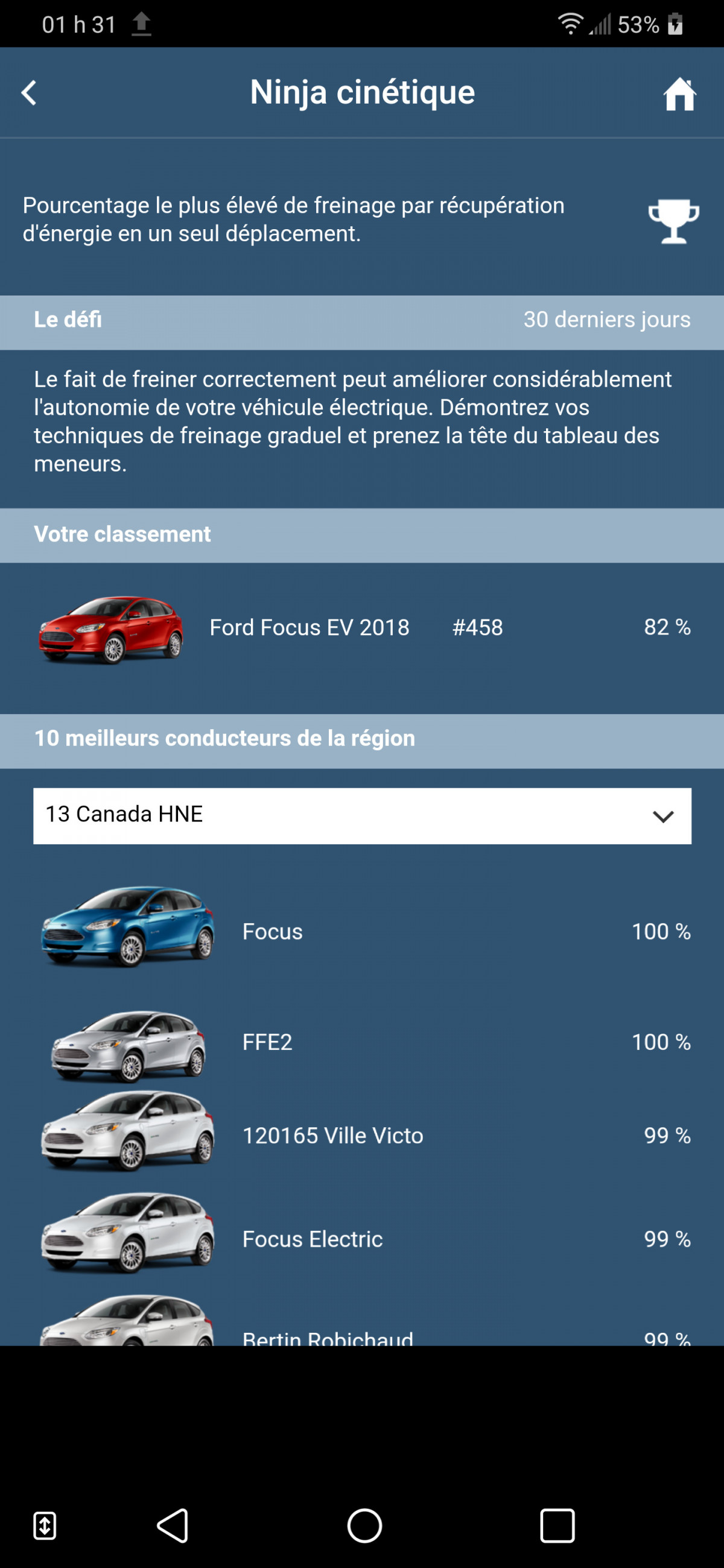
Task: Go back using the top-left arrow
Action: (28, 93)
